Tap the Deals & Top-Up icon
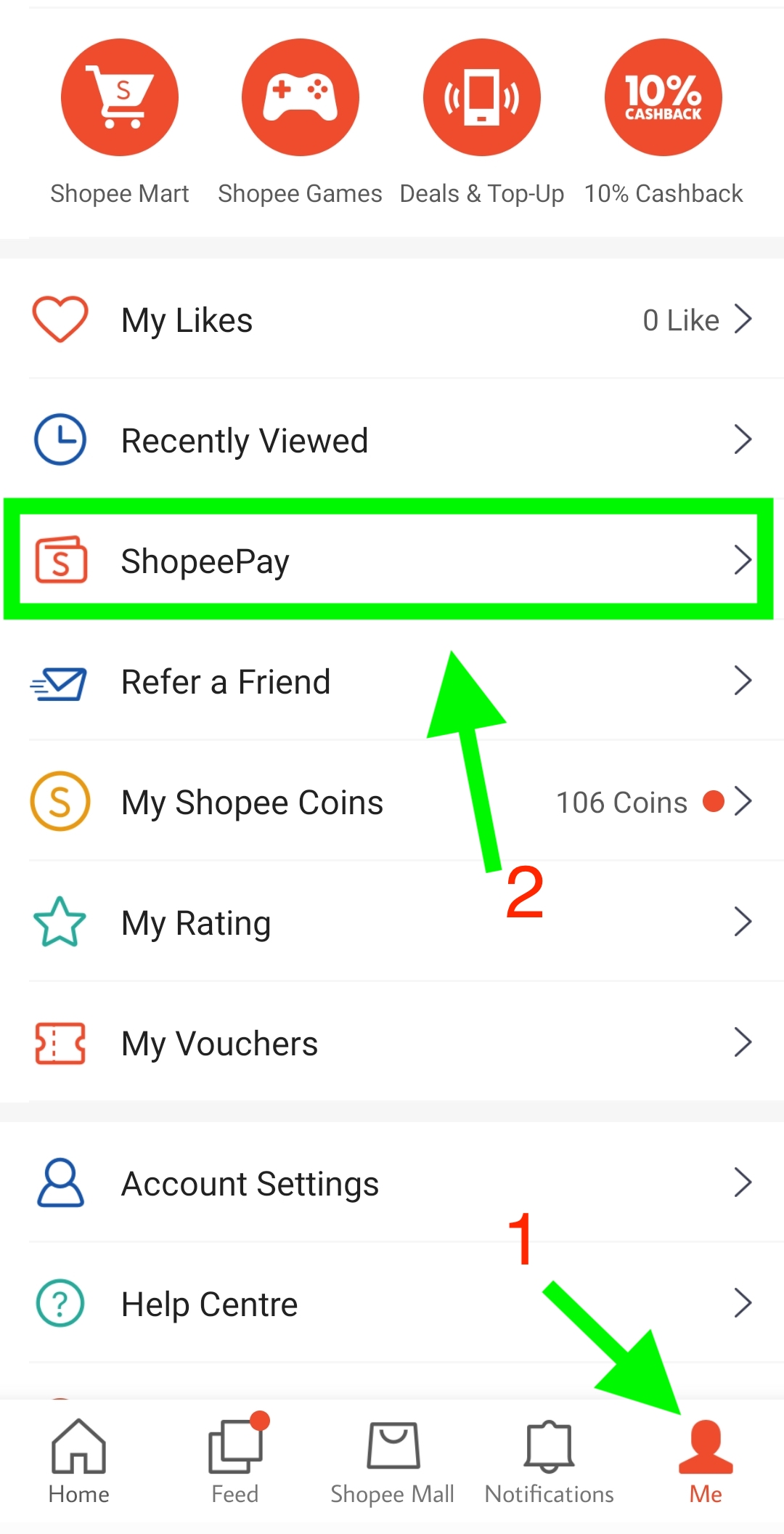This screenshot has height=1534, width=784. [x=482, y=97]
